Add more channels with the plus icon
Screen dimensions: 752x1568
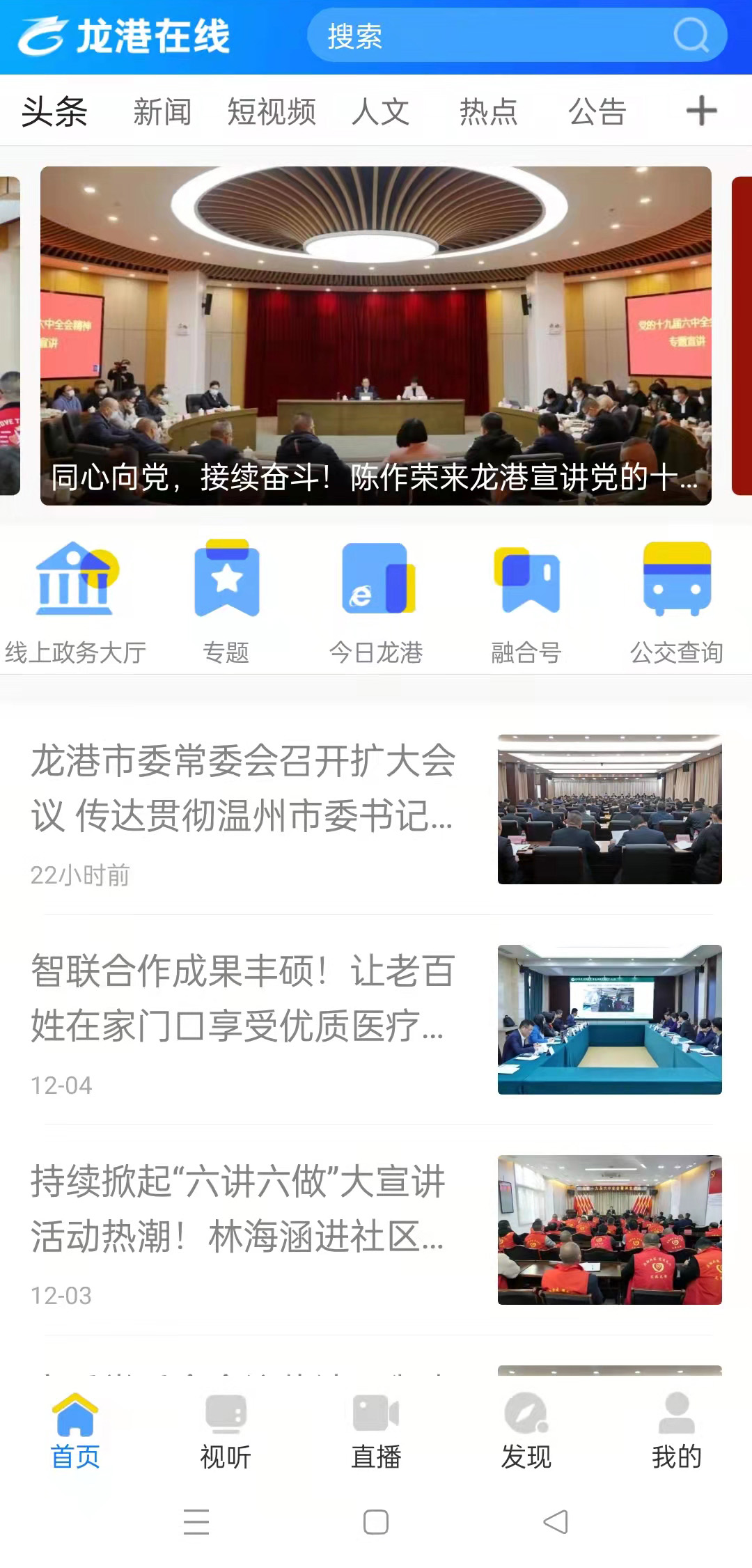[x=701, y=111]
